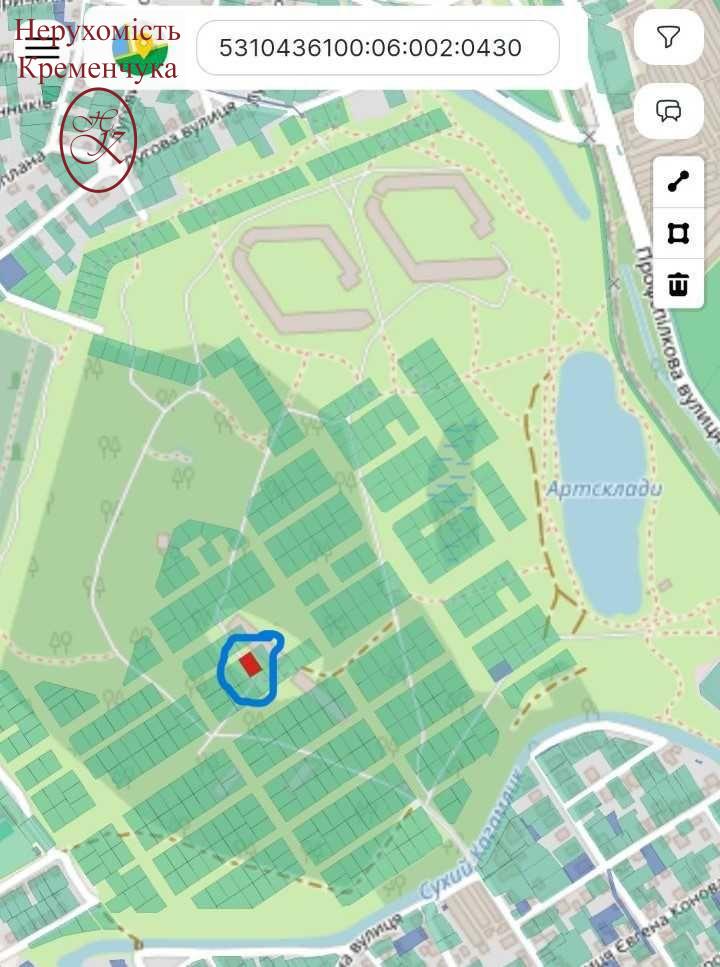
Task: Select the line measurement tool
Action: click(x=678, y=181)
